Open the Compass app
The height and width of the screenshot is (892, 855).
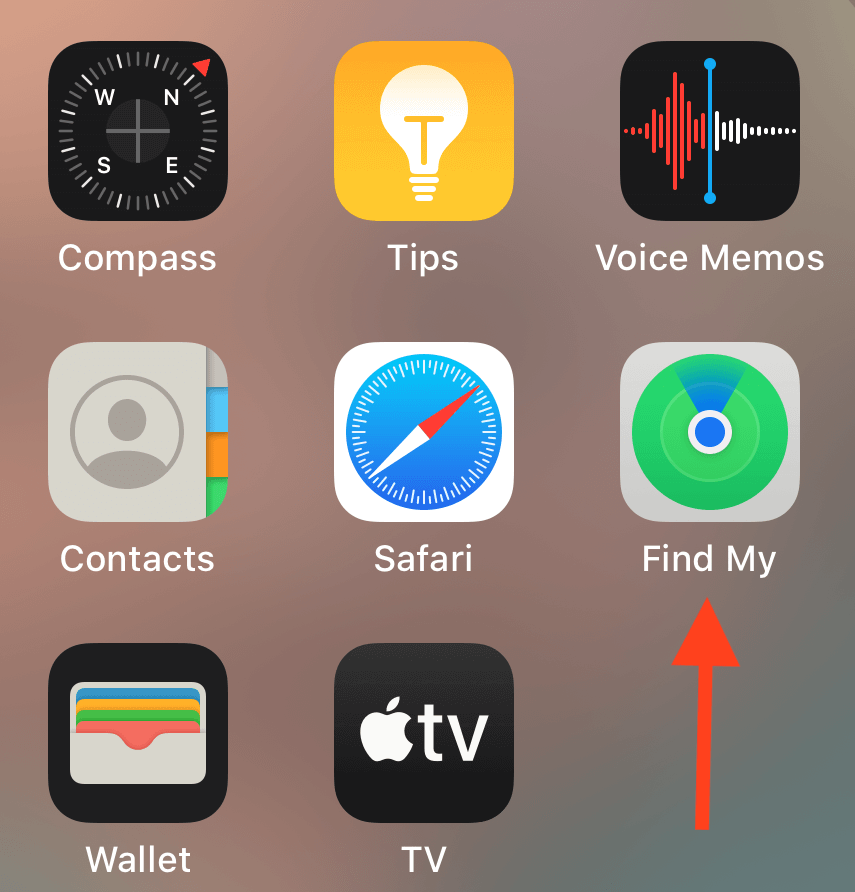[138, 131]
